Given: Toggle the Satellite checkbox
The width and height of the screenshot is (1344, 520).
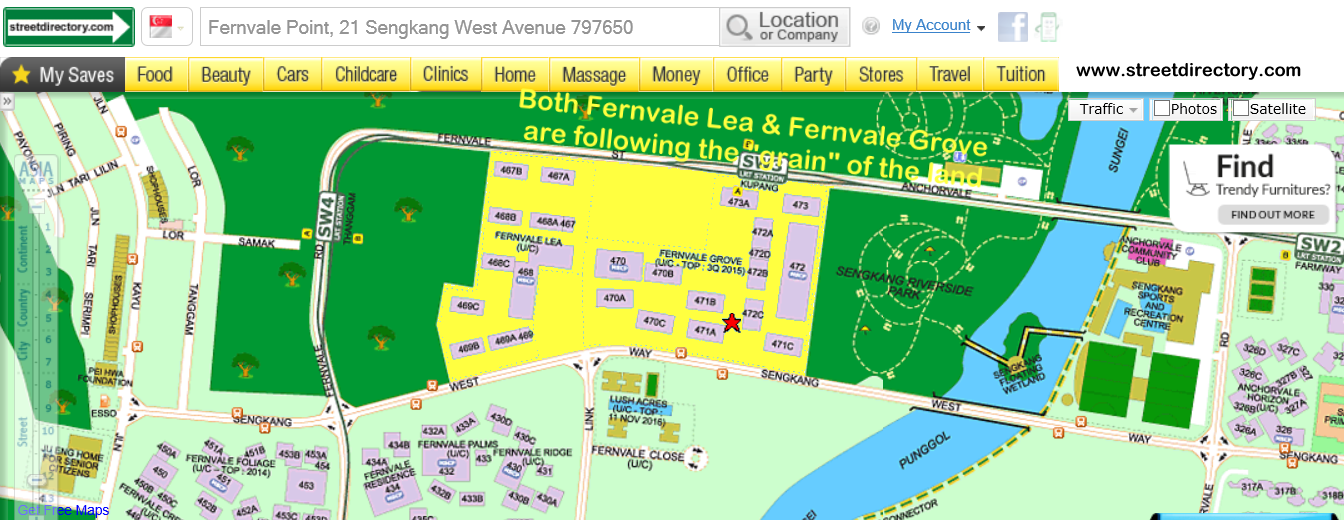Looking at the screenshot, I should tap(1241, 108).
